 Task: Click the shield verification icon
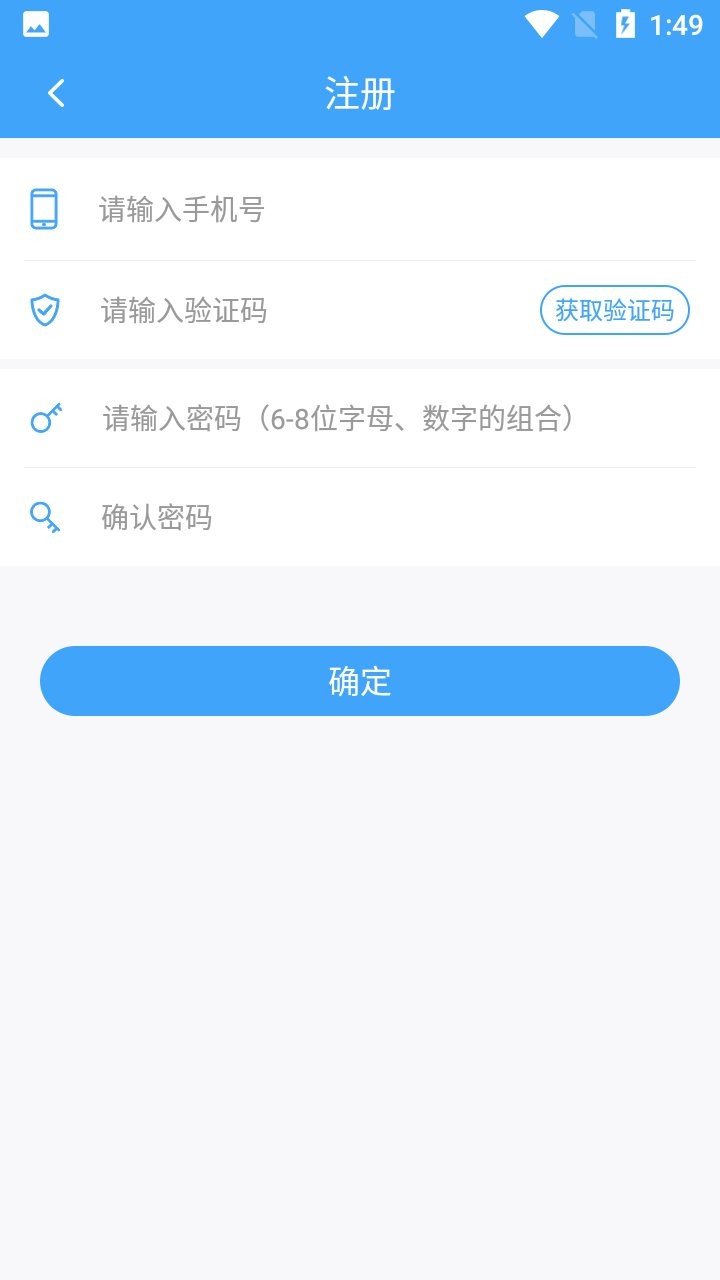[44, 310]
